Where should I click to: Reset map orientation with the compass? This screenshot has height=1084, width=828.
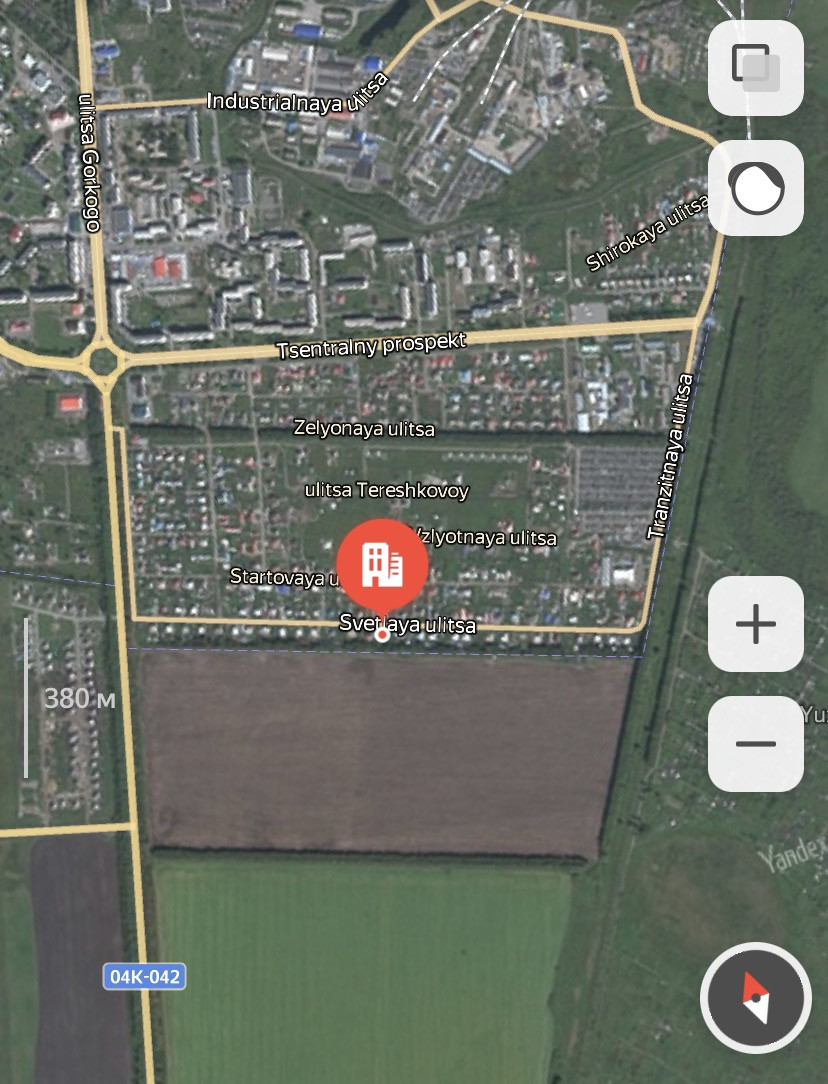(756, 997)
